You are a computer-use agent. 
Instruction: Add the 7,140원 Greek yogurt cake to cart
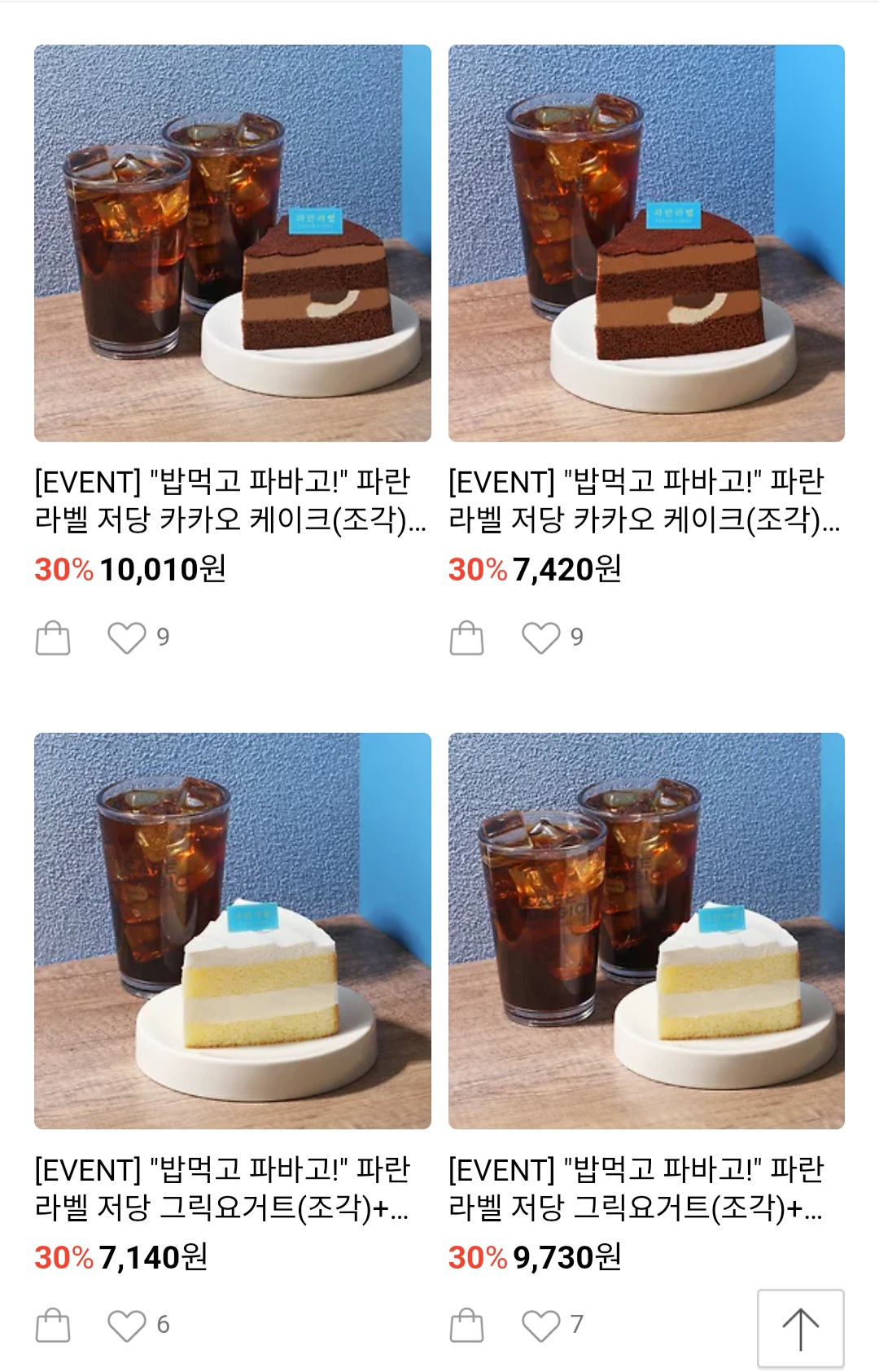[53, 1326]
